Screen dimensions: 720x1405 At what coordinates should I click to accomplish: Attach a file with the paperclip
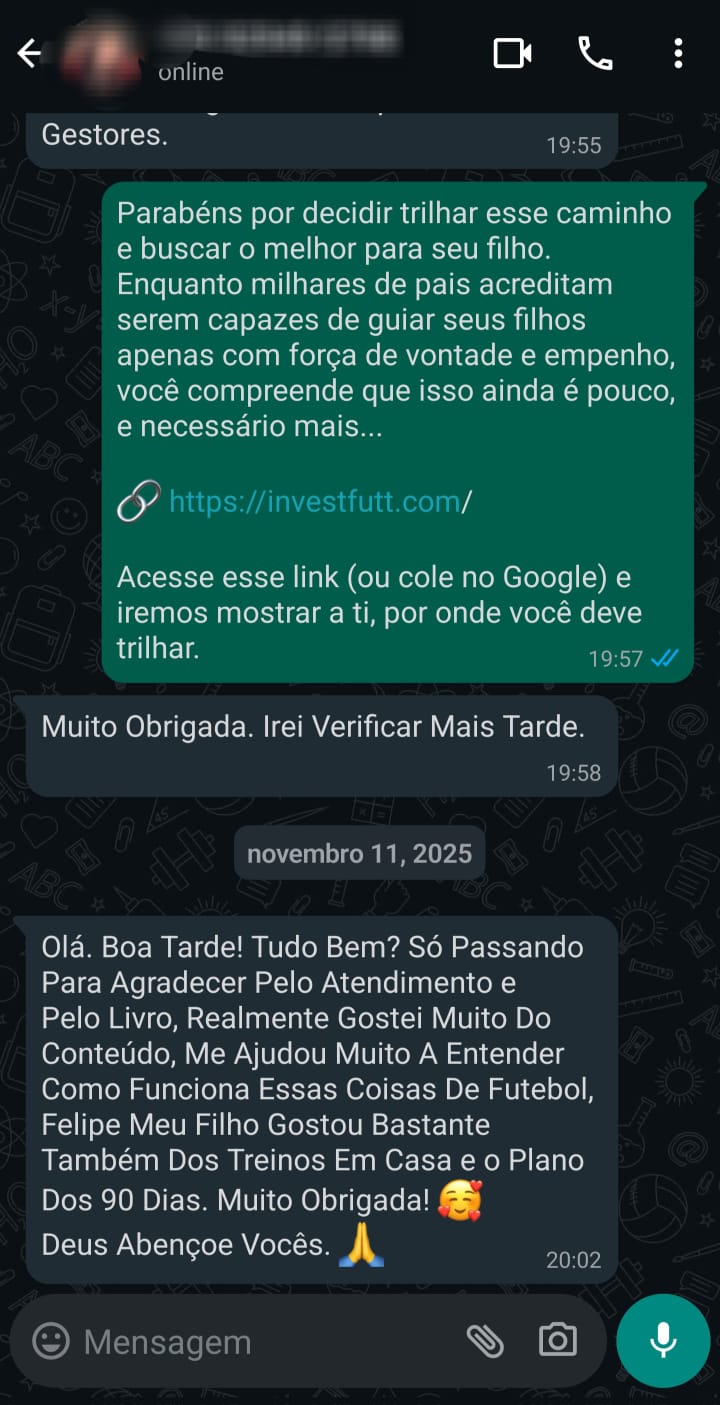click(485, 1341)
